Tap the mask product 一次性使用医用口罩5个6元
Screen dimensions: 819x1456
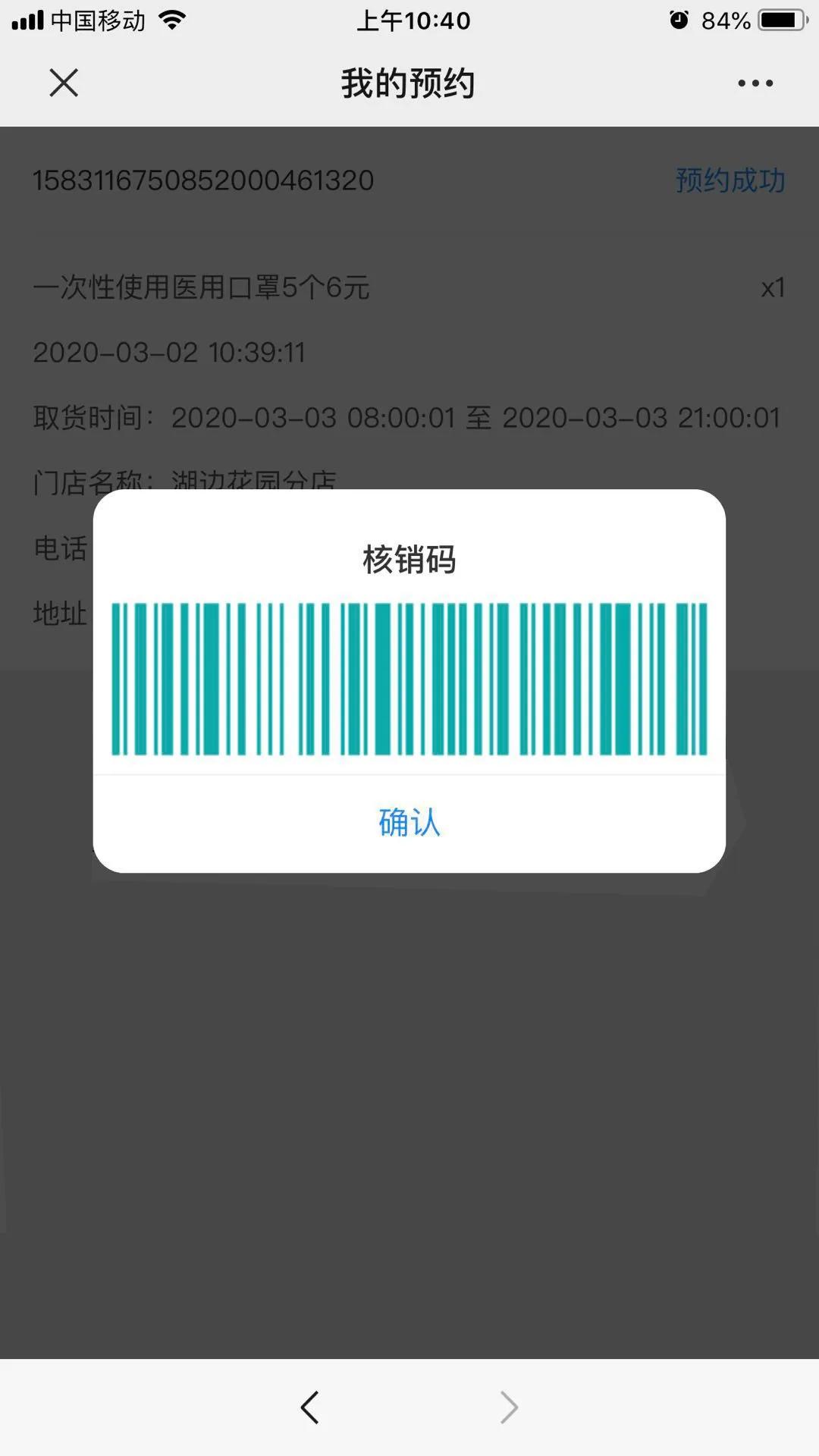pos(202,288)
